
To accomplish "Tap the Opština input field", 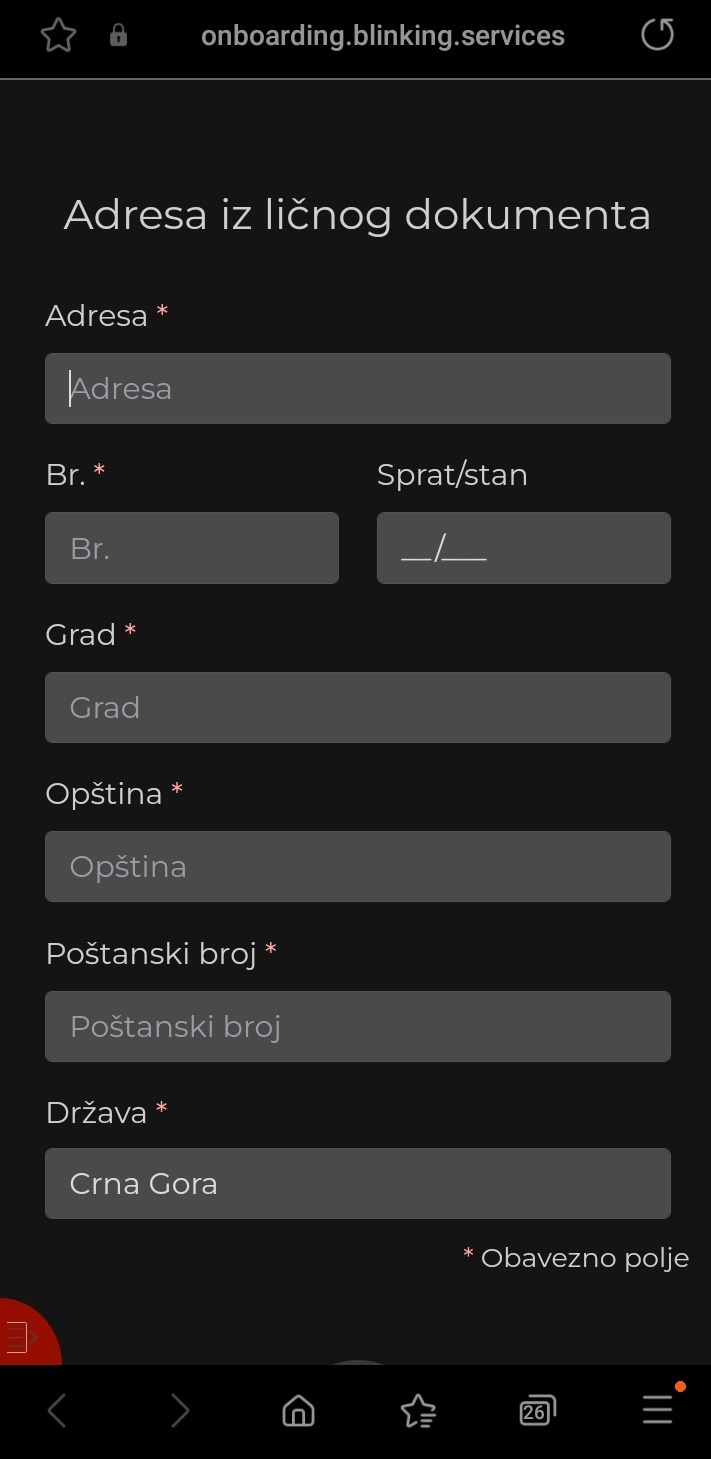I will (x=358, y=866).
